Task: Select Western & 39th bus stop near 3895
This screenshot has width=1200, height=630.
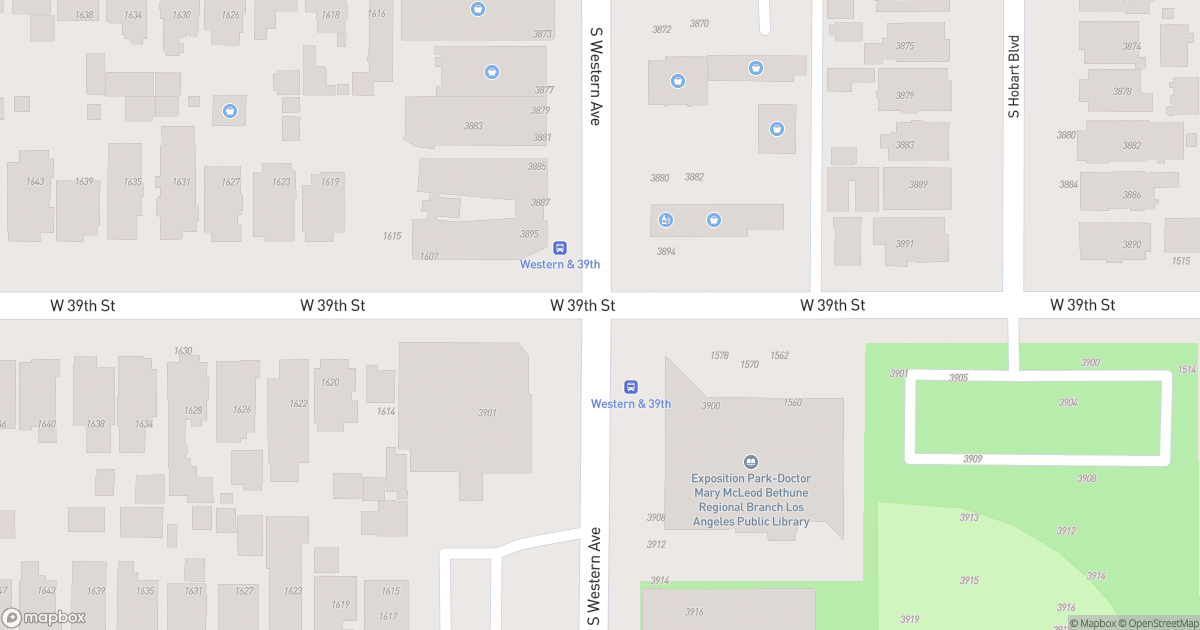Action: [x=560, y=248]
